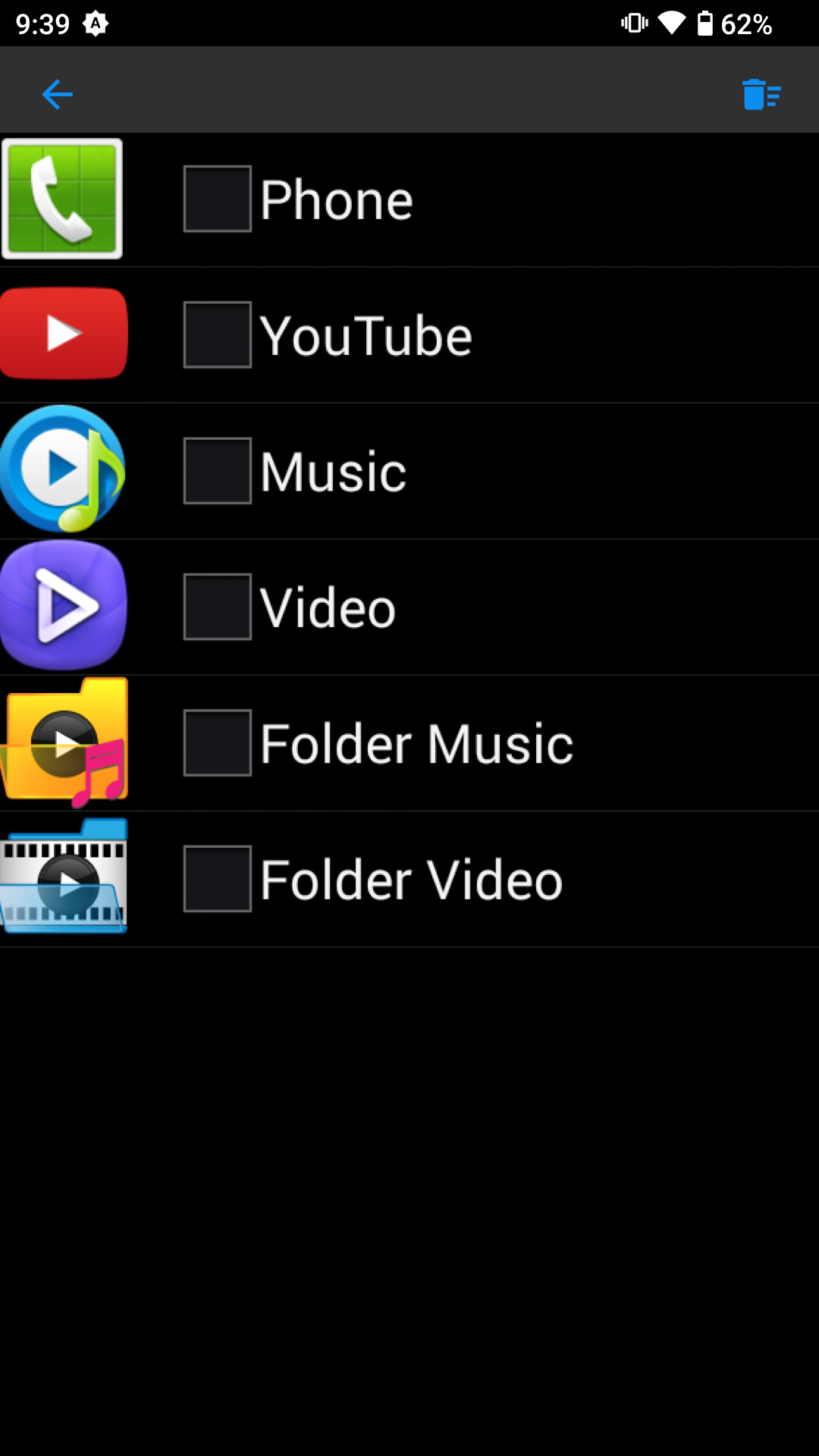
Task: Tap the YouTube row label
Action: pos(366,334)
